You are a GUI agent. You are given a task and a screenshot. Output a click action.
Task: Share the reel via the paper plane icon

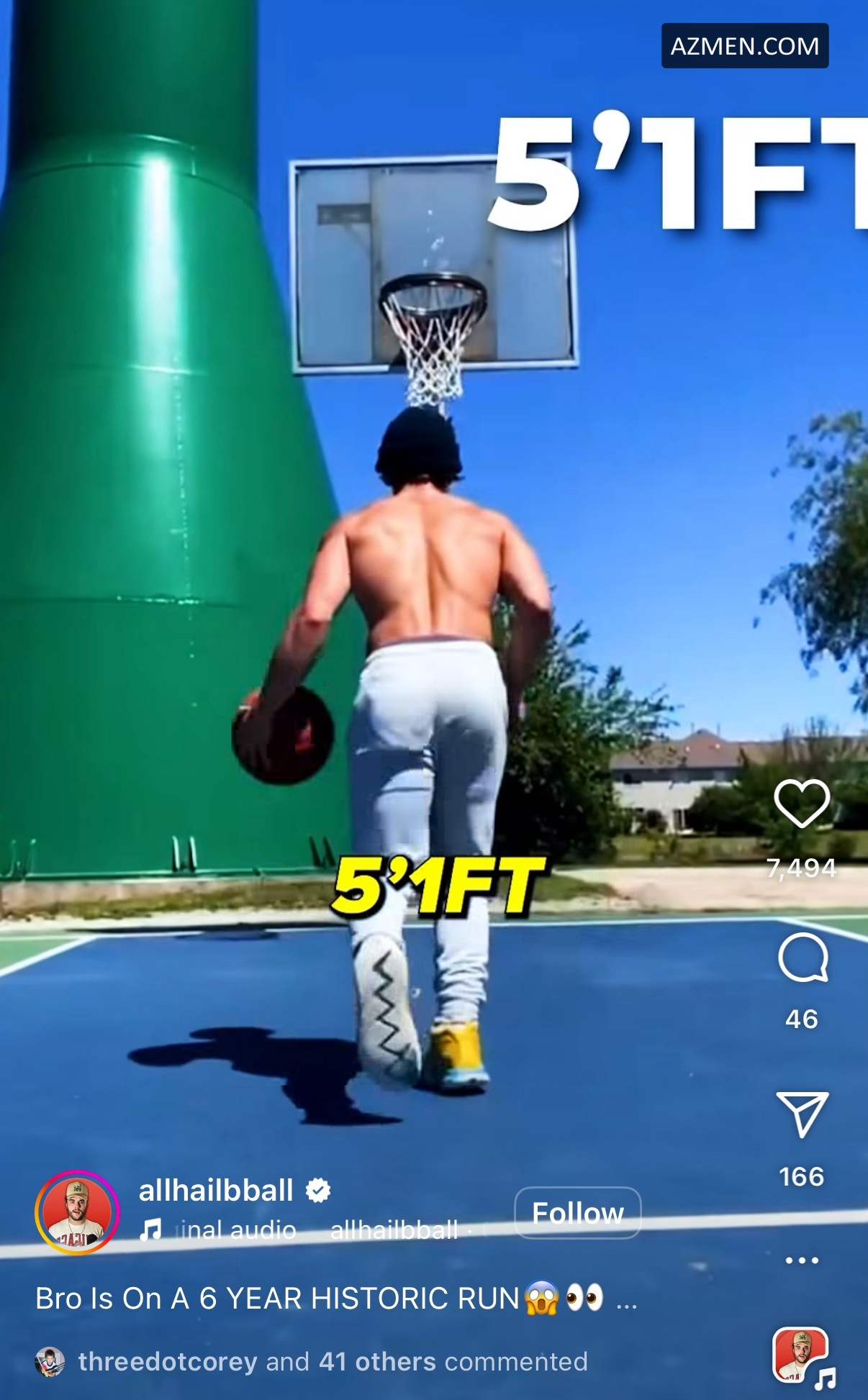(802, 1114)
